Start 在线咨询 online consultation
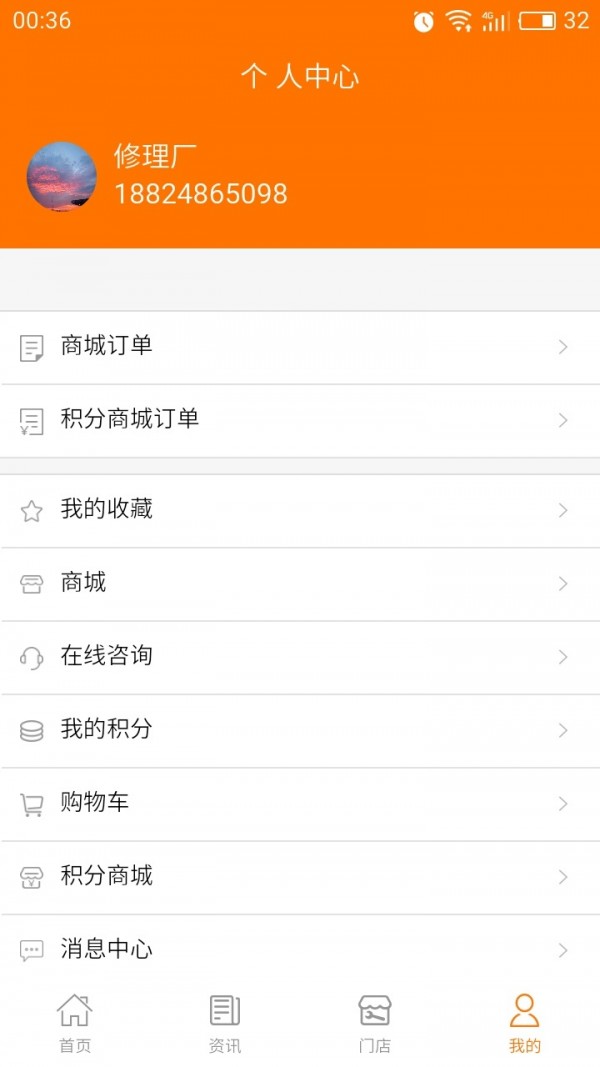This screenshot has height=1067, width=600. pyautogui.click(x=300, y=656)
